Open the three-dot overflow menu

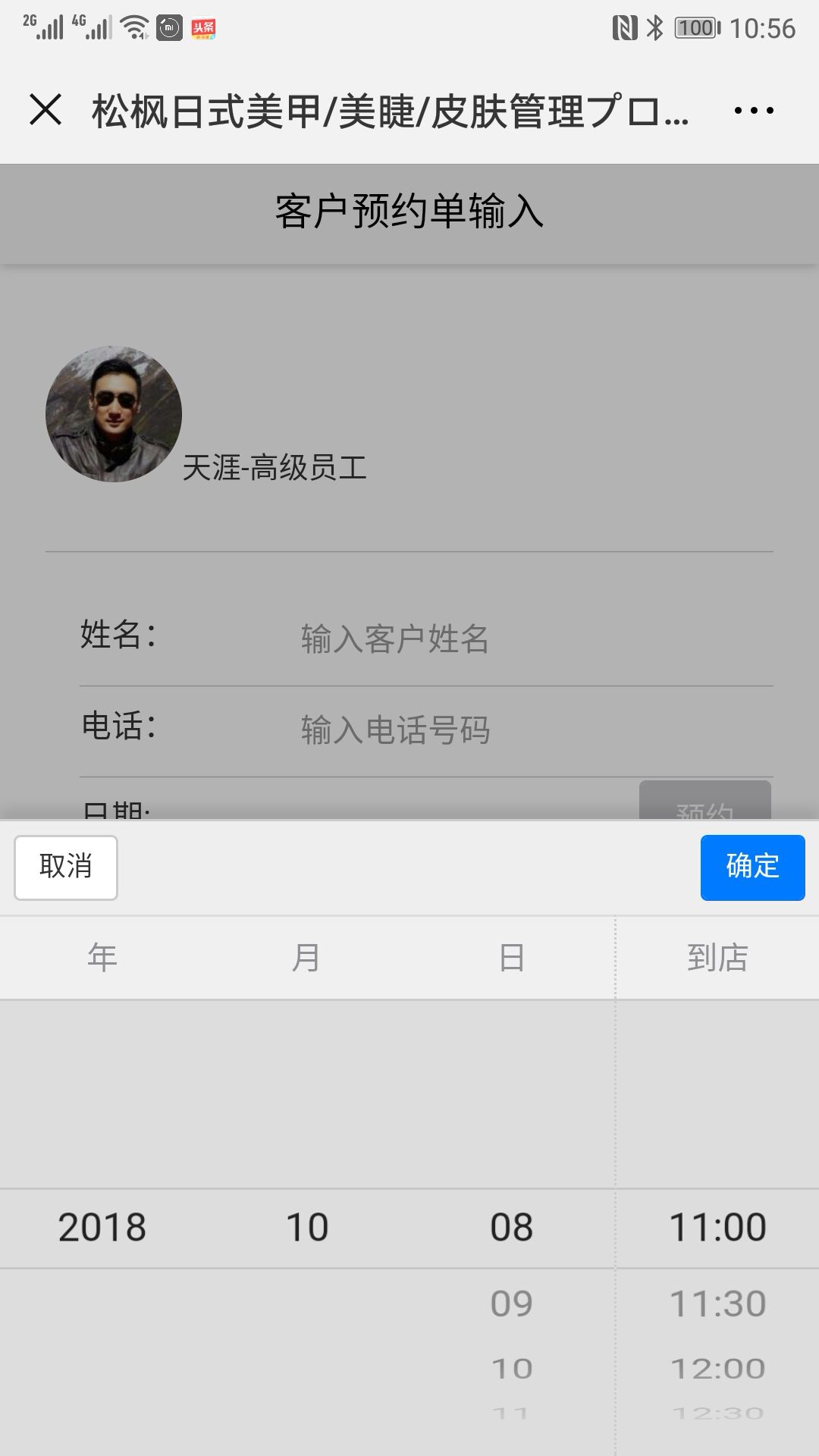tap(754, 111)
